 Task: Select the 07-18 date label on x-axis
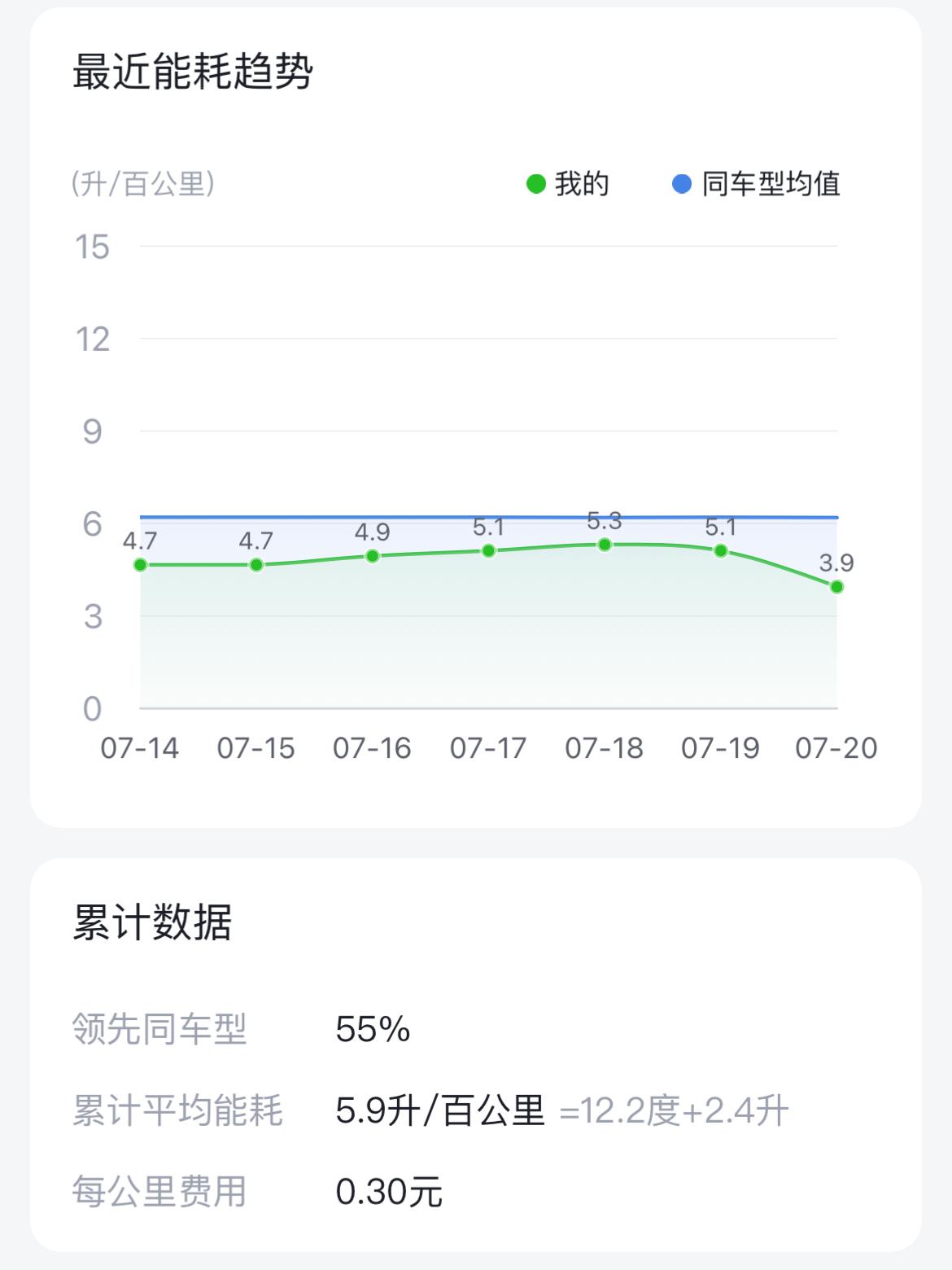point(604,748)
